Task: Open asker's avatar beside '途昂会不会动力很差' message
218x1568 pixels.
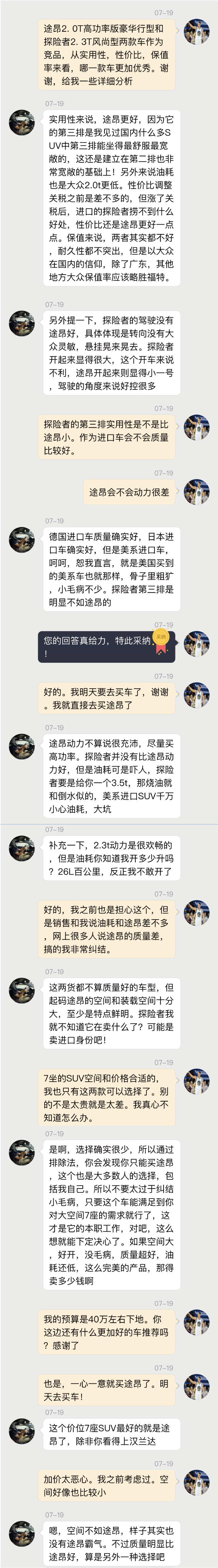Action: click(196, 492)
